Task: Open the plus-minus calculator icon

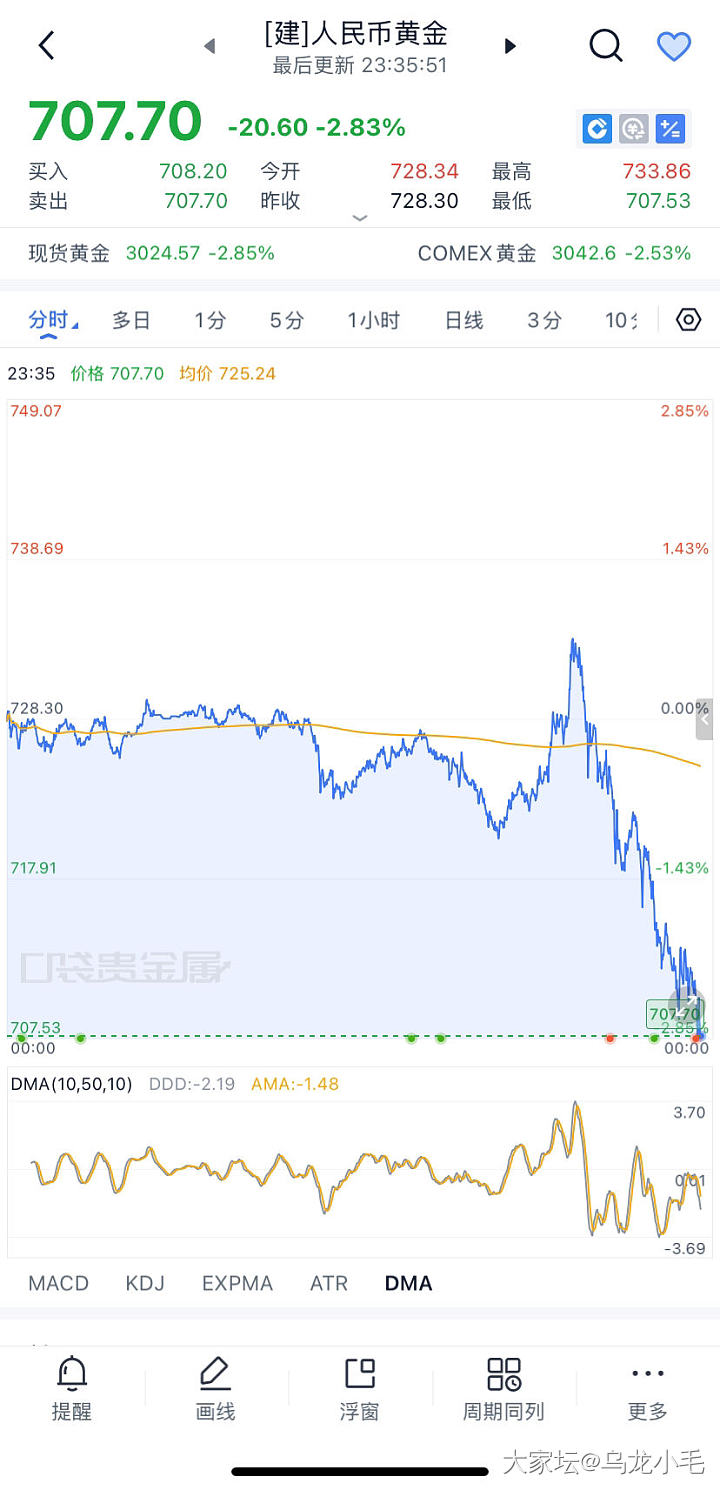Action: (x=670, y=129)
